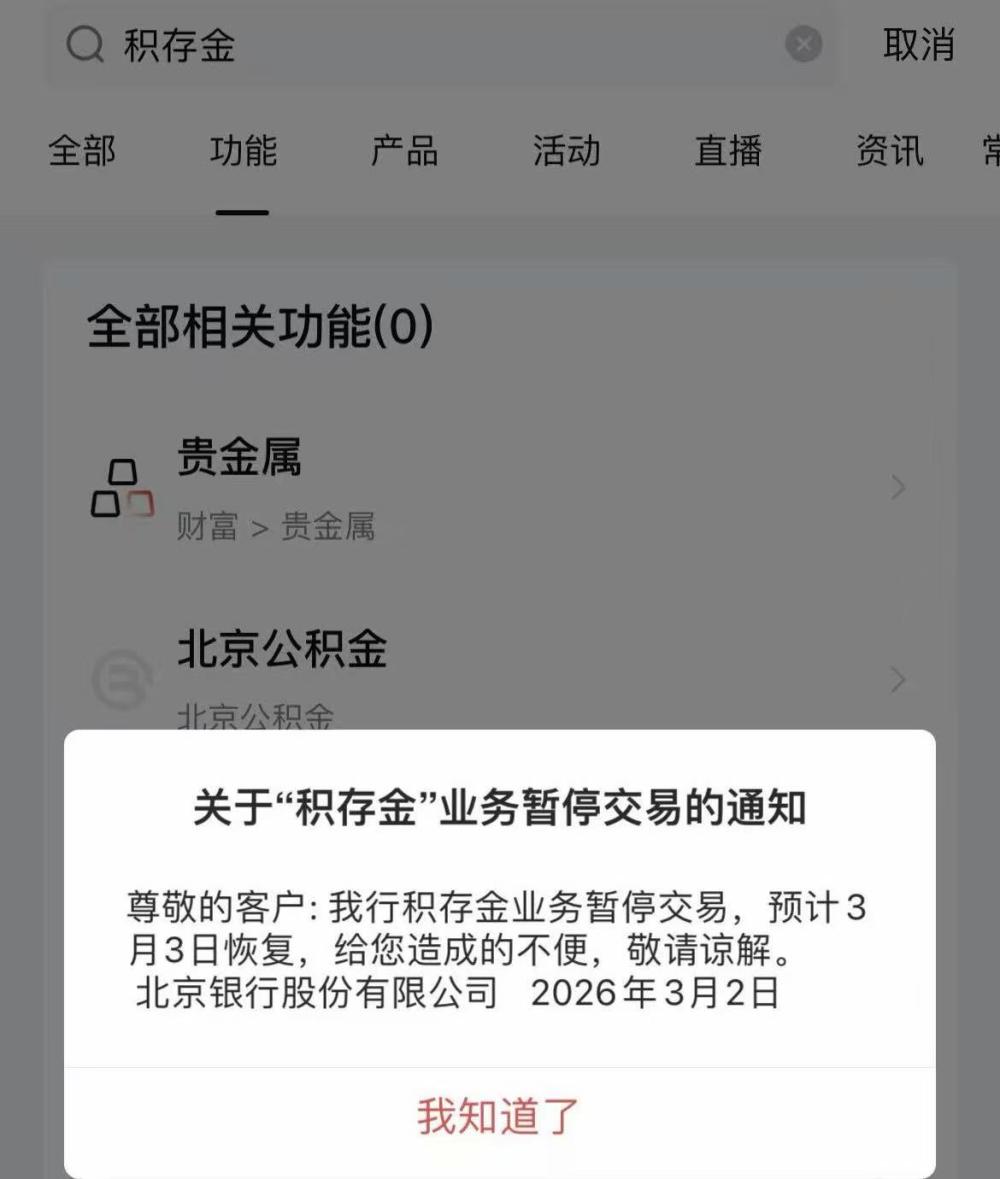The height and width of the screenshot is (1179, 1000).
Task: Tap 取消 to cancel the search
Action: pos(918,45)
